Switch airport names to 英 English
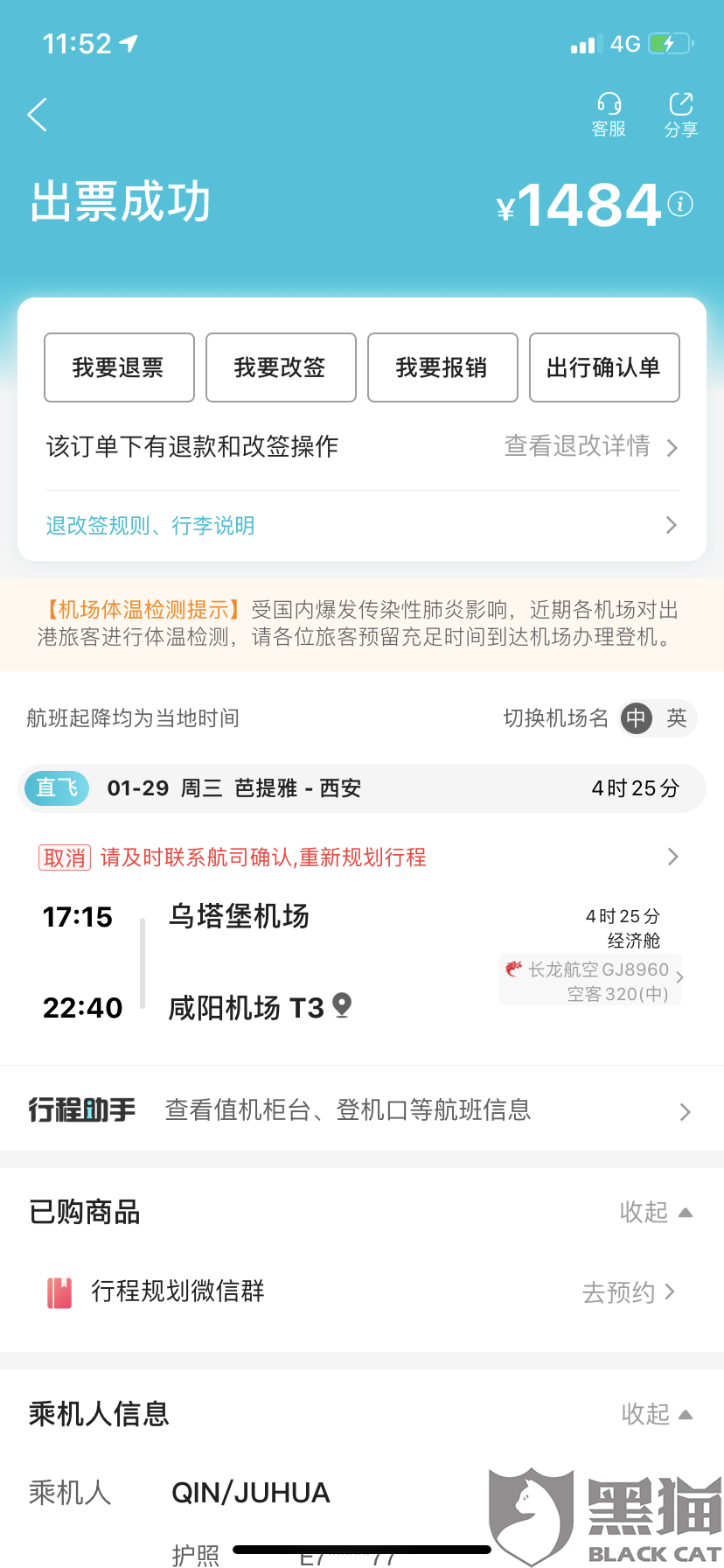Viewport: 724px width, 1568px height. [677, 718]
